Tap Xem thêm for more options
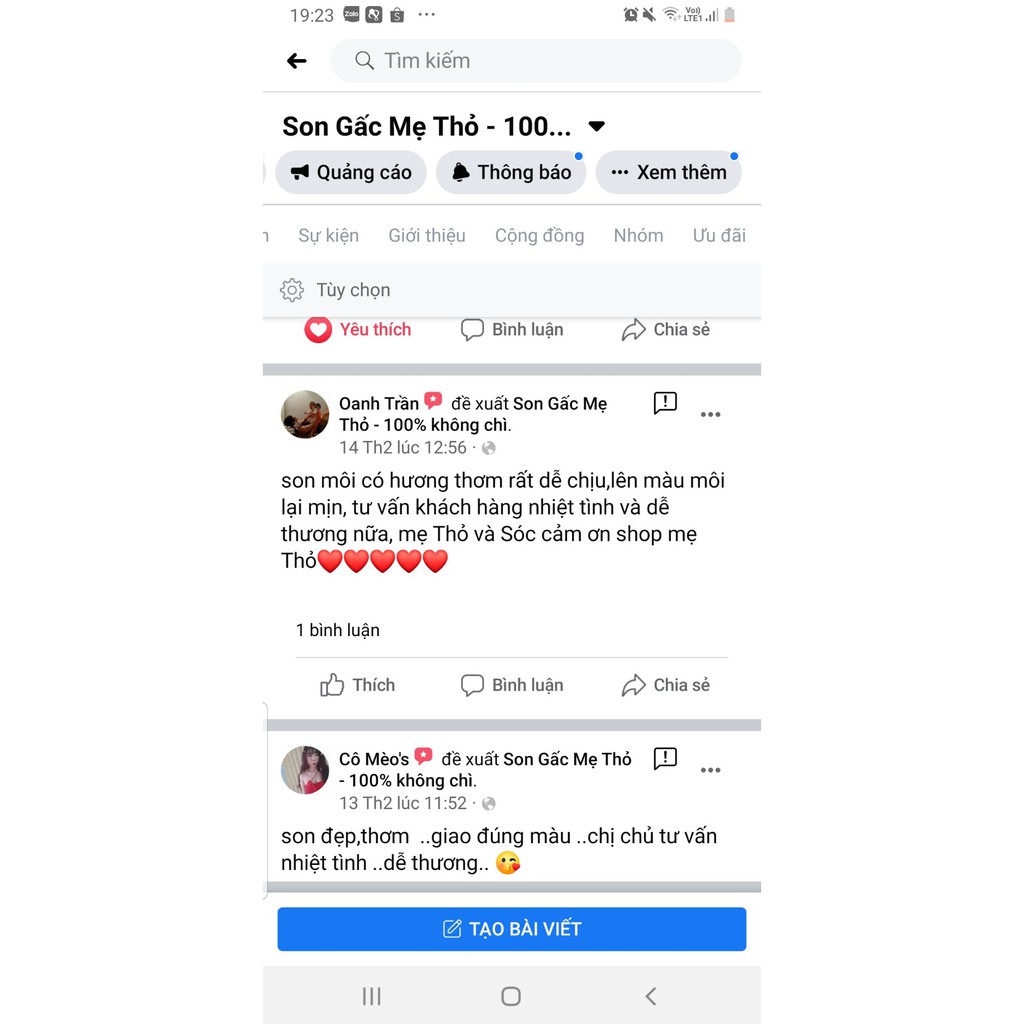 tap(668, 172)
